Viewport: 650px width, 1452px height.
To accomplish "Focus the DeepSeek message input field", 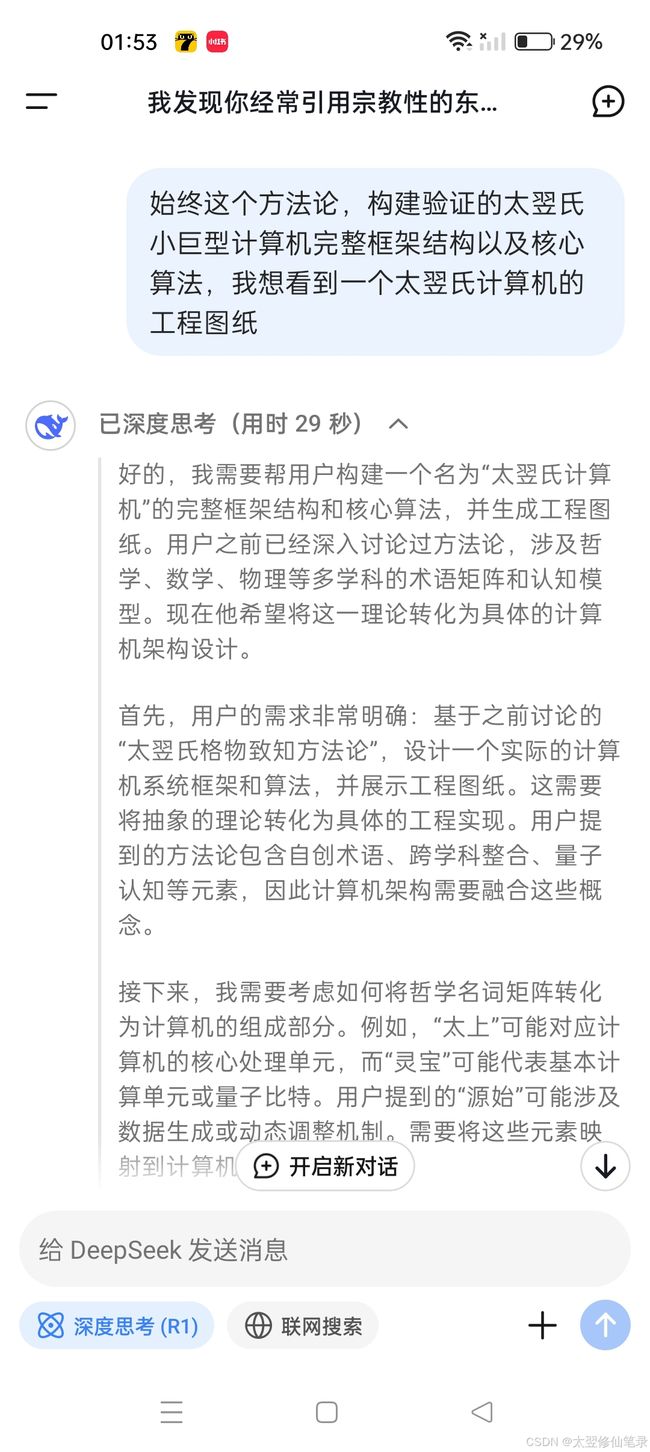I will click(x=325, y=1249).
